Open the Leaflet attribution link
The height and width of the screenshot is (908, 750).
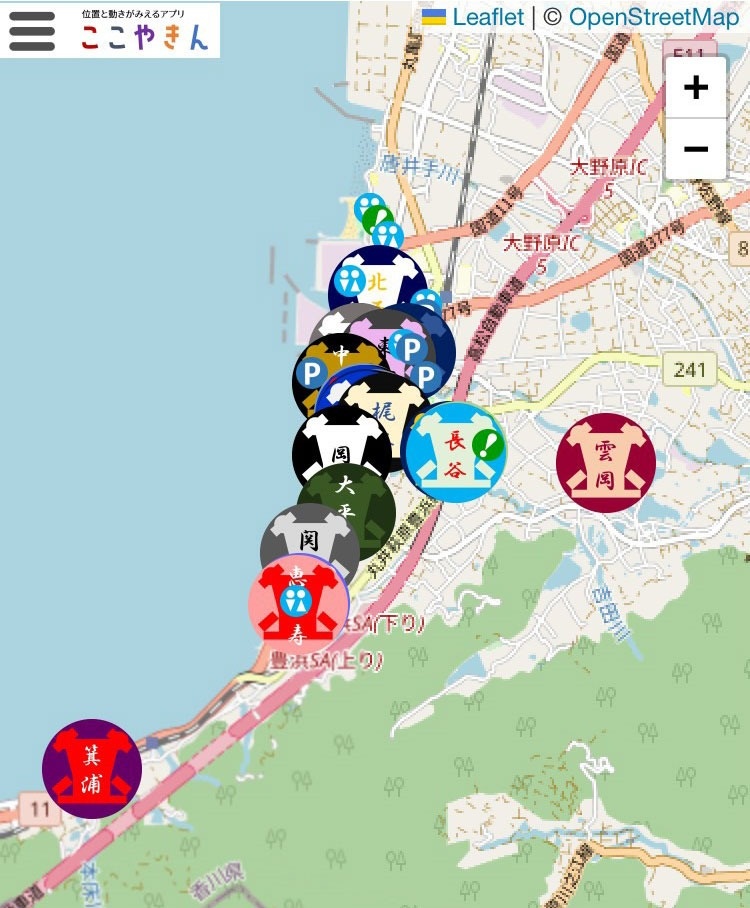(488, 17)
